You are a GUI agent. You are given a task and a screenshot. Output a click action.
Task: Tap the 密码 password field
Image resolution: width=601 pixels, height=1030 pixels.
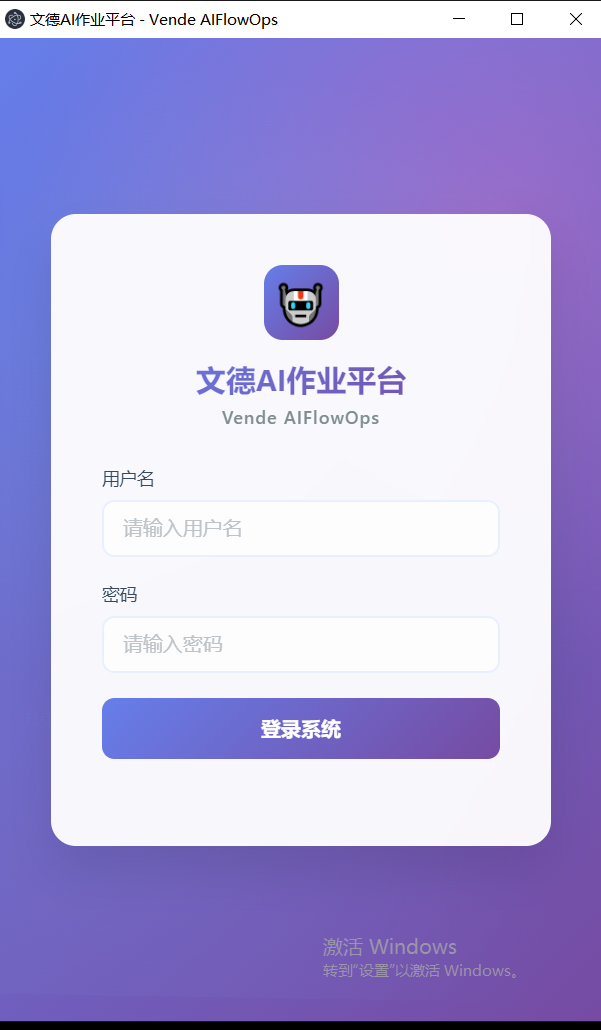click(x=301, y=644)
